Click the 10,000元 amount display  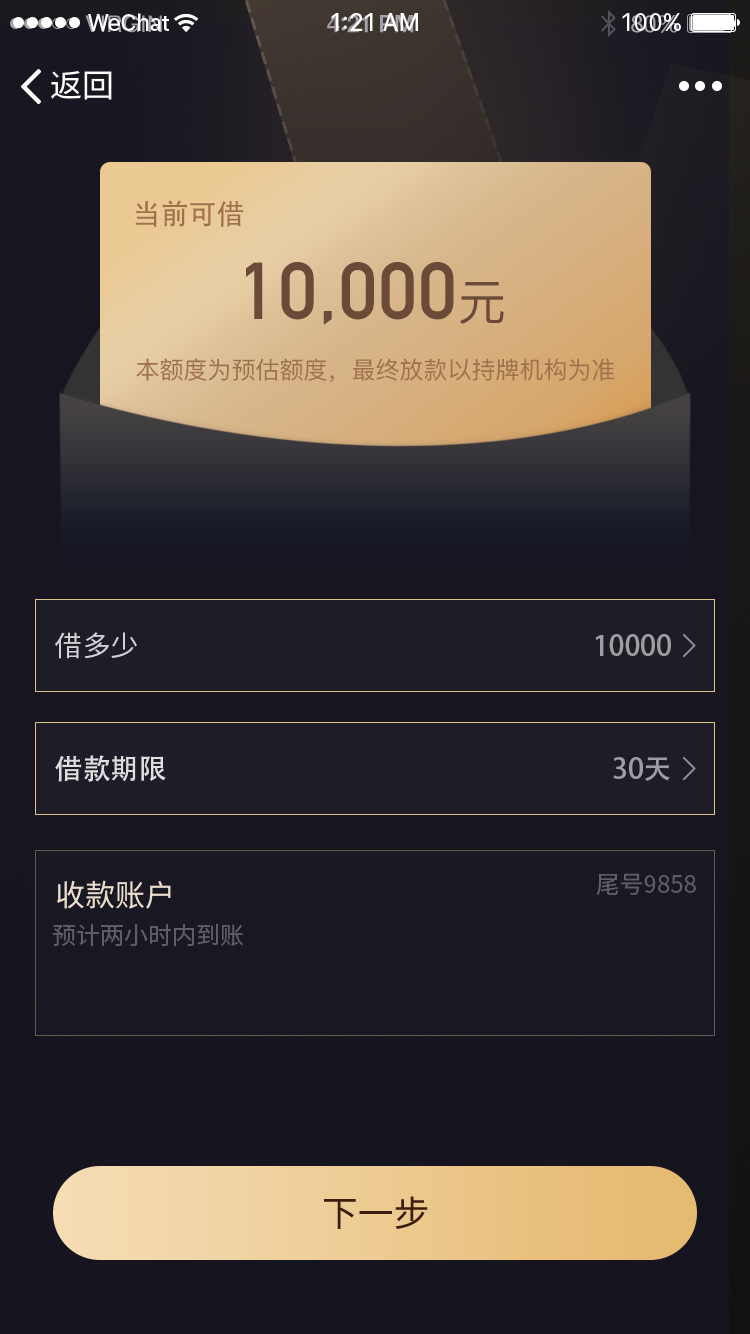[375, 288]
